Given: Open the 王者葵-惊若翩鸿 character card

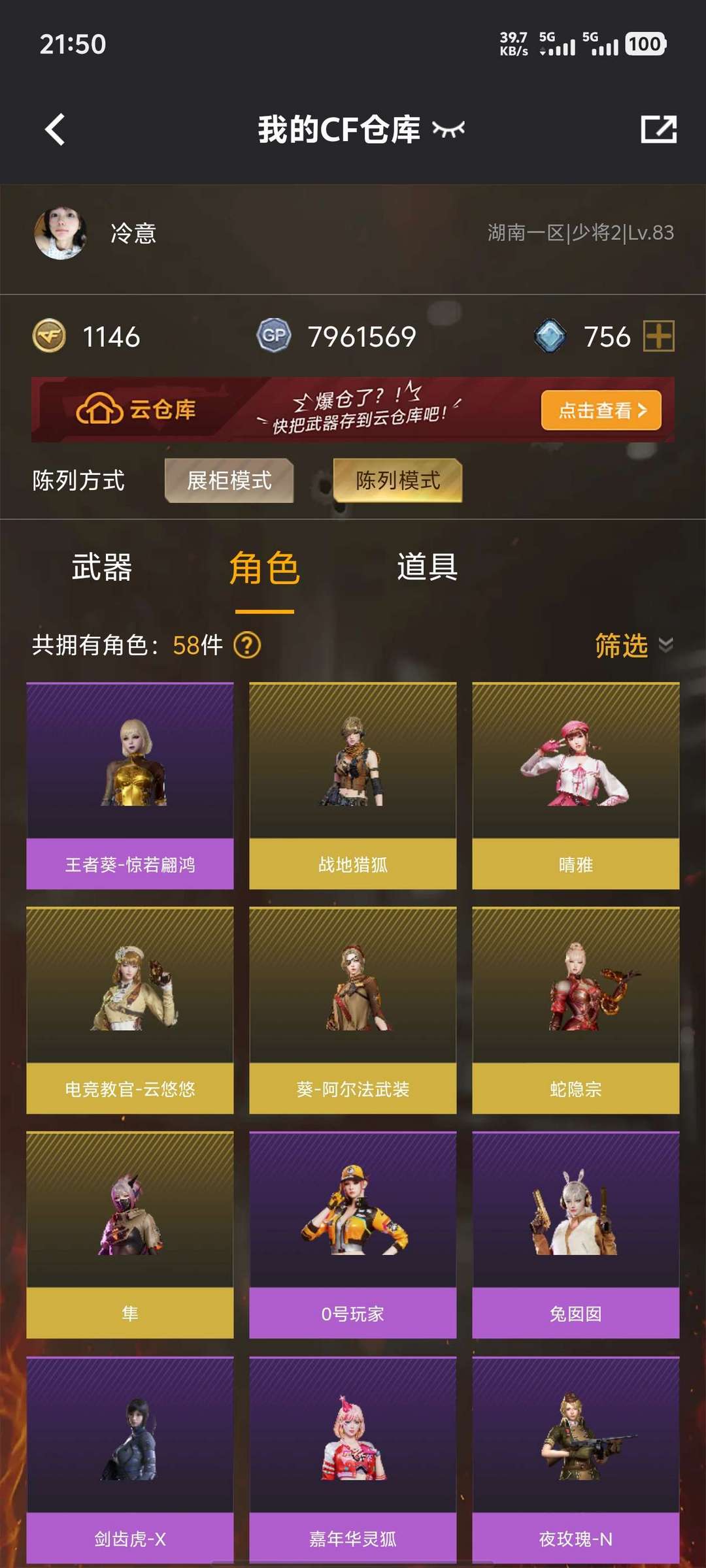Looking at the screenshot, I should [x=130, y=786].
